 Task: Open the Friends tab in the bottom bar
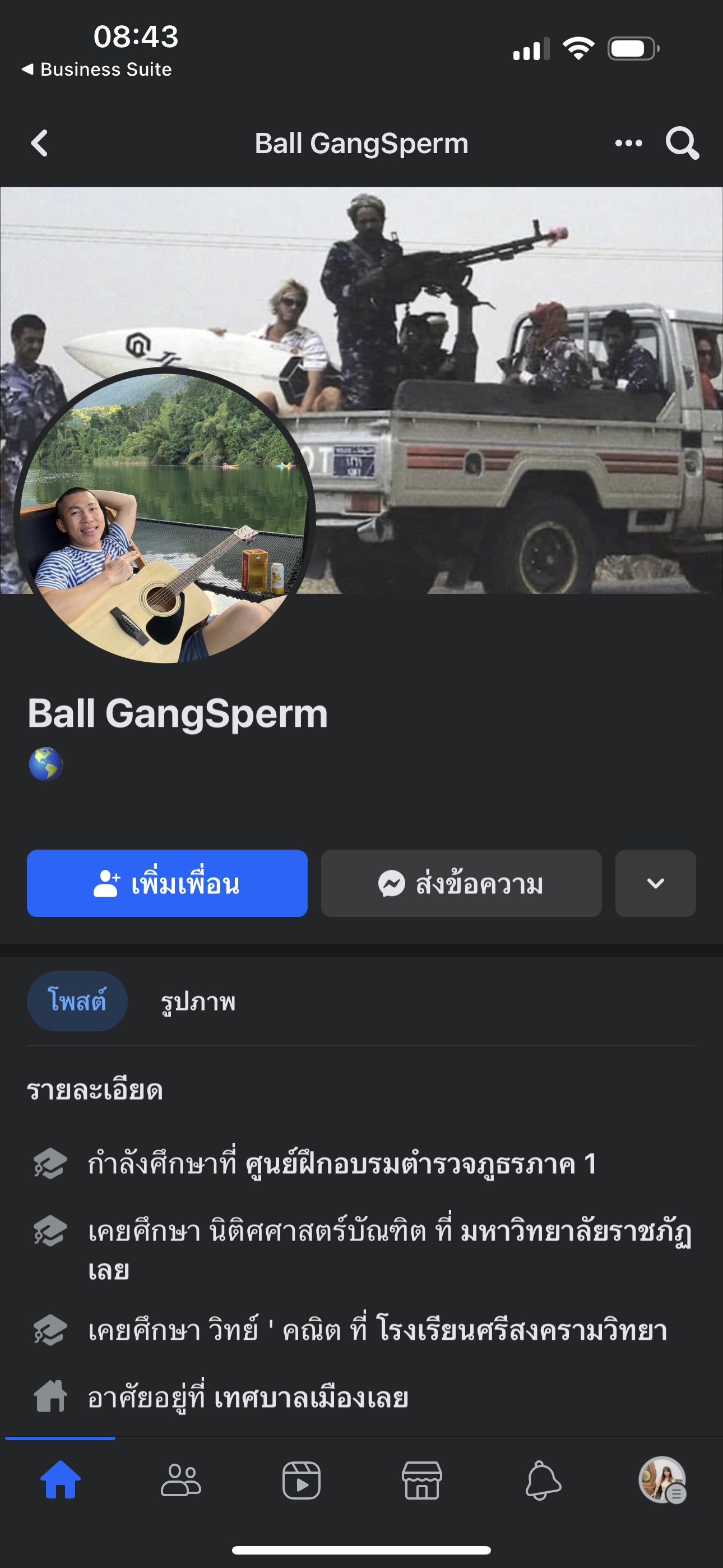(x=180, y=1481)
